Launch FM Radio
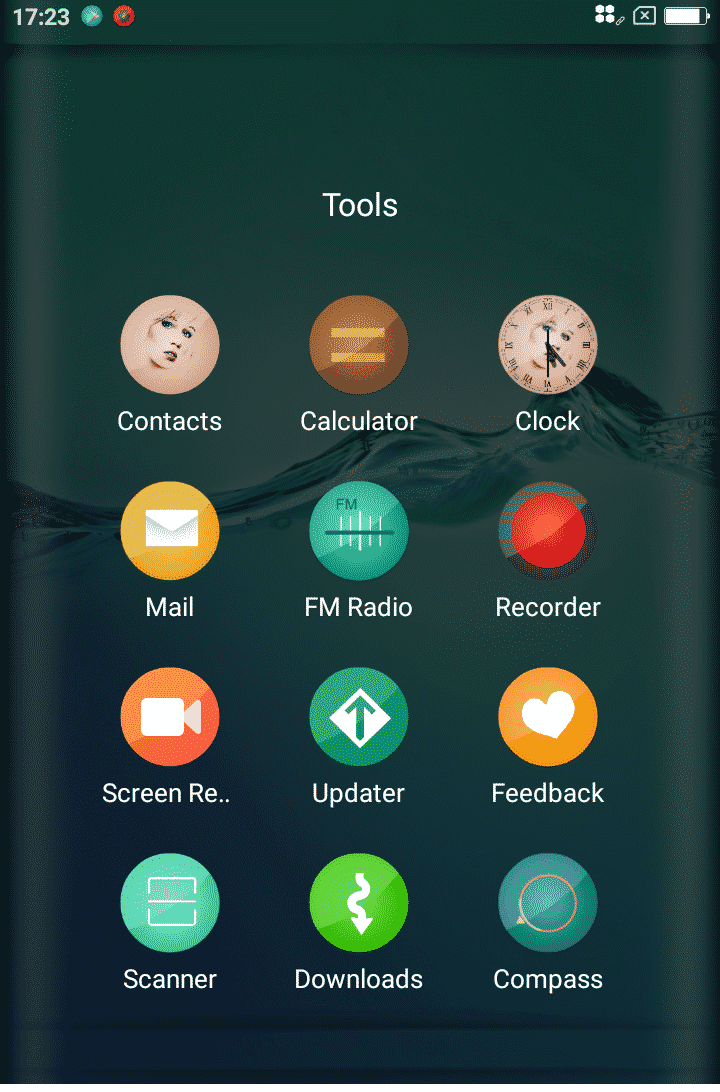The image size is (720, 1092). (x=358, y=531)
